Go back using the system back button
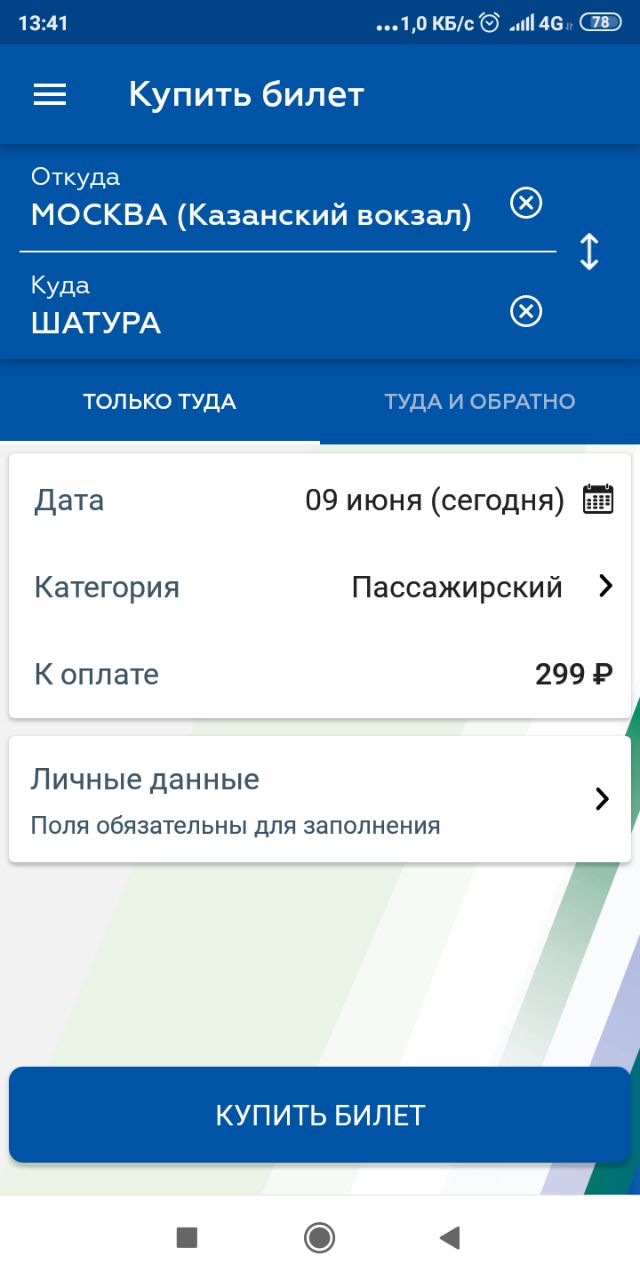The width and height of the screenshot is (640, 1280). click(450, 1238)
